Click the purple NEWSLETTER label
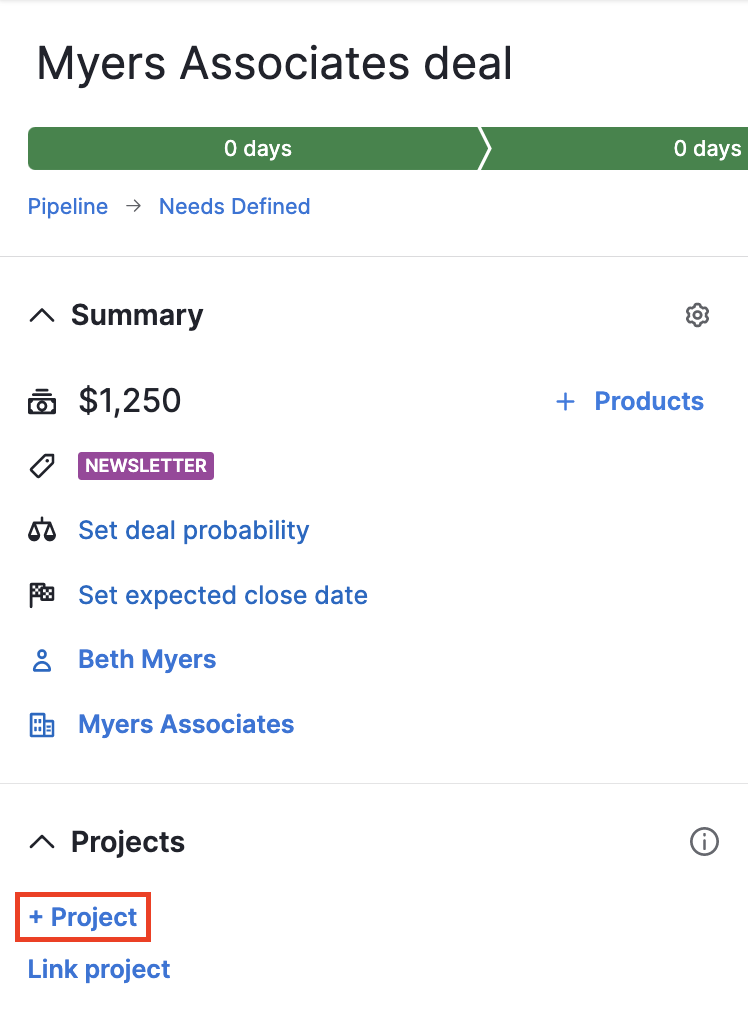748x1012 pixels. pos(145,466)
